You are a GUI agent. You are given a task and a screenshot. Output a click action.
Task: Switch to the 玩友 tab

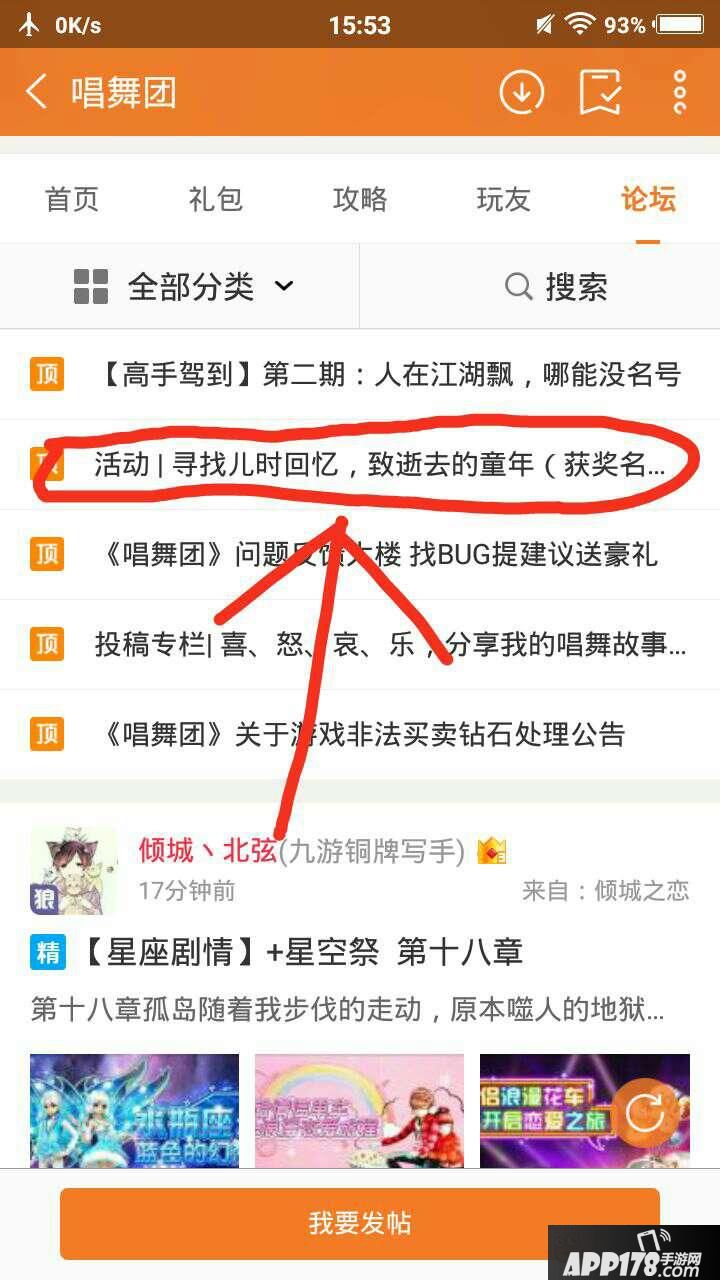(x=503, y=199)
